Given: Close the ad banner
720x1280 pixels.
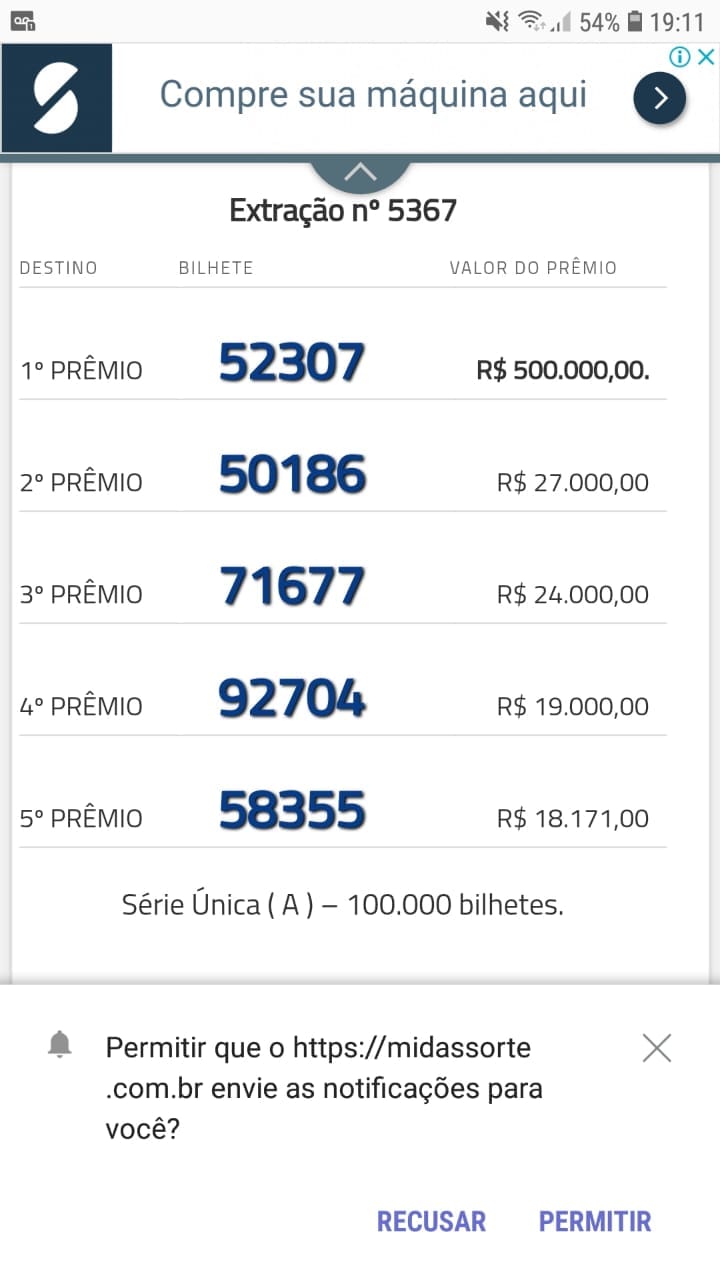Looking at the screenshot, I should [706, 57].
